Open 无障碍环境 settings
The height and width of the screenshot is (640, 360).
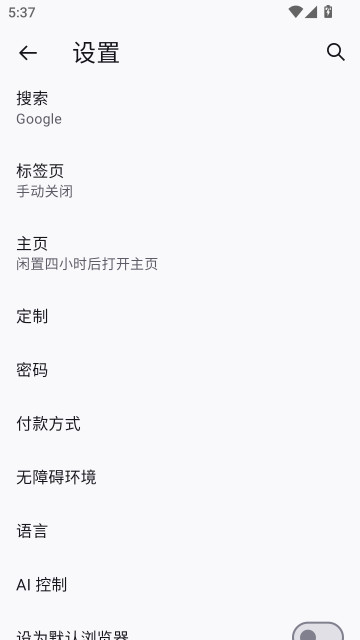click(x=180, y=477)
